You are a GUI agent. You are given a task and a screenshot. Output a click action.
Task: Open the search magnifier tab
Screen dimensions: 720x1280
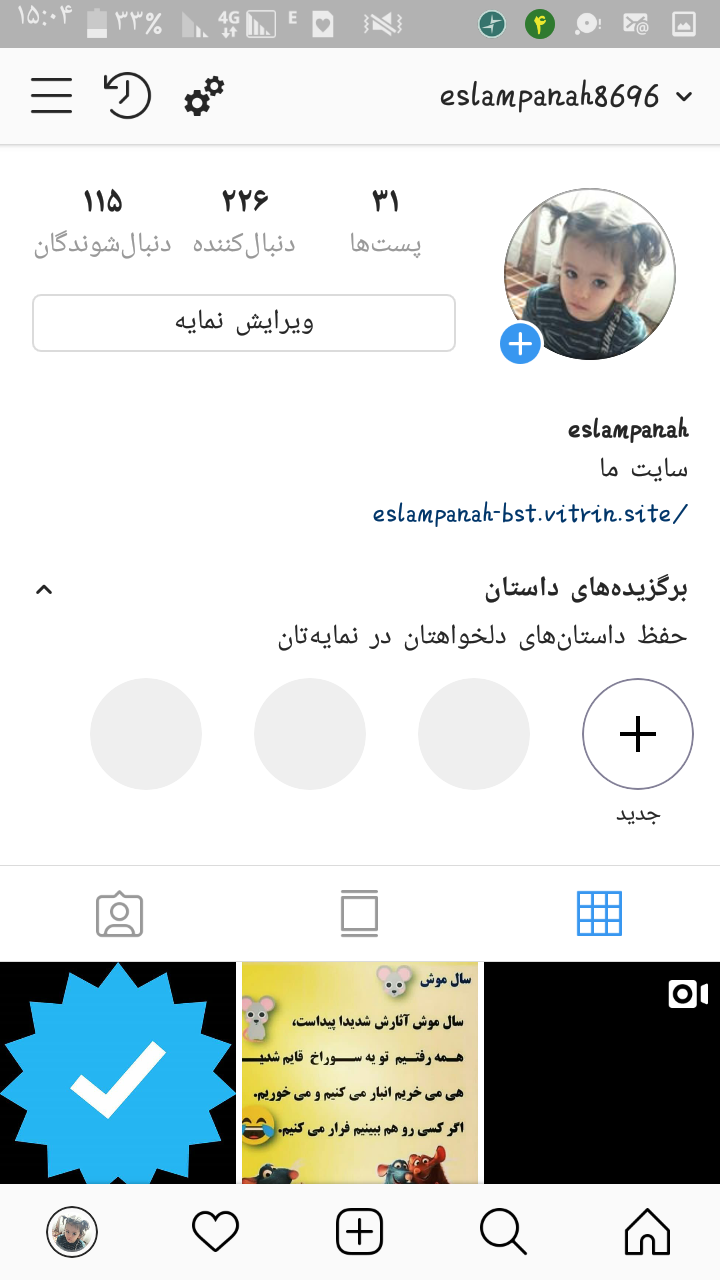coord(503,1232)
